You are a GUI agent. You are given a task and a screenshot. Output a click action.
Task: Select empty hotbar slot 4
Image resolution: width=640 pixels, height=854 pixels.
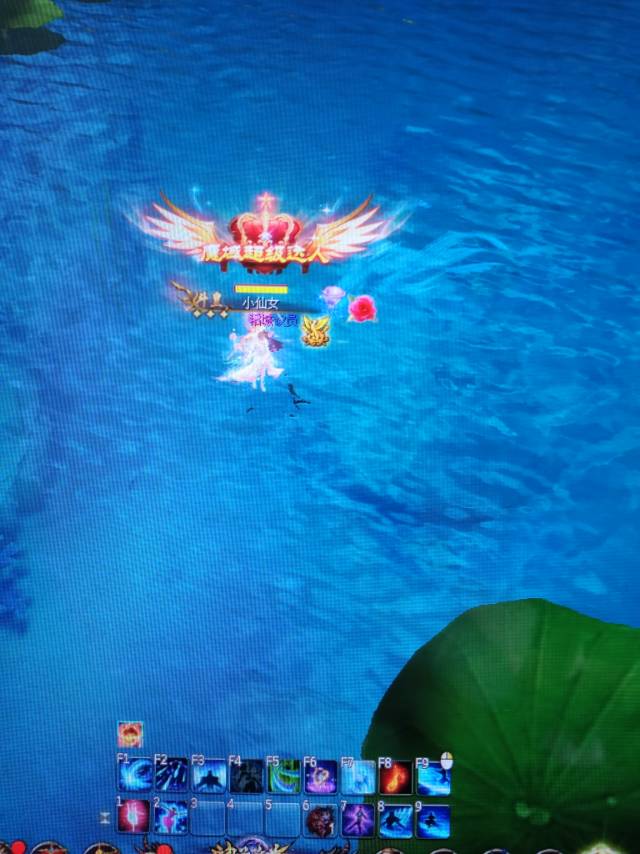(x=246, y=817)
